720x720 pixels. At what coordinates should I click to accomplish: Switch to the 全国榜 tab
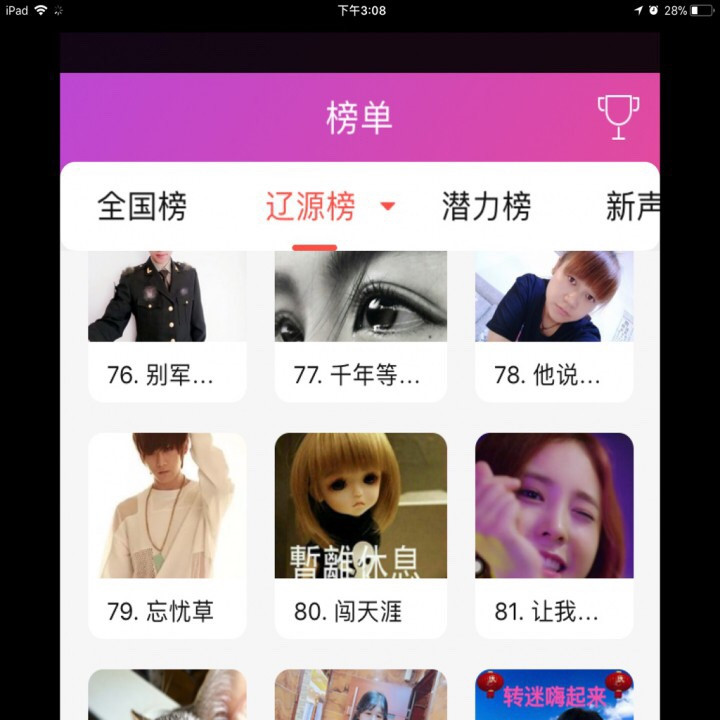142,207
